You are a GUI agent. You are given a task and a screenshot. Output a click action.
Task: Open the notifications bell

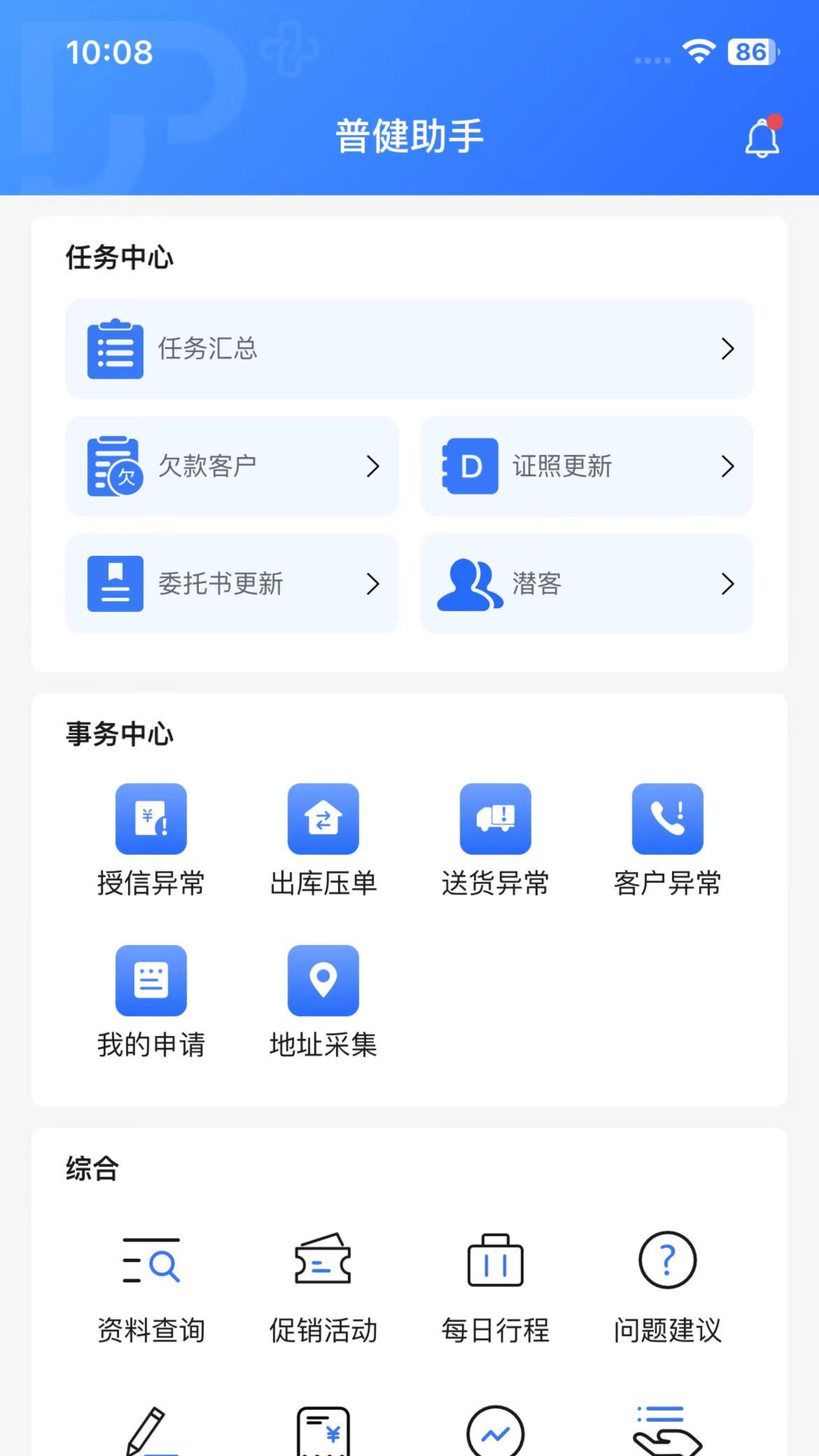762,139
